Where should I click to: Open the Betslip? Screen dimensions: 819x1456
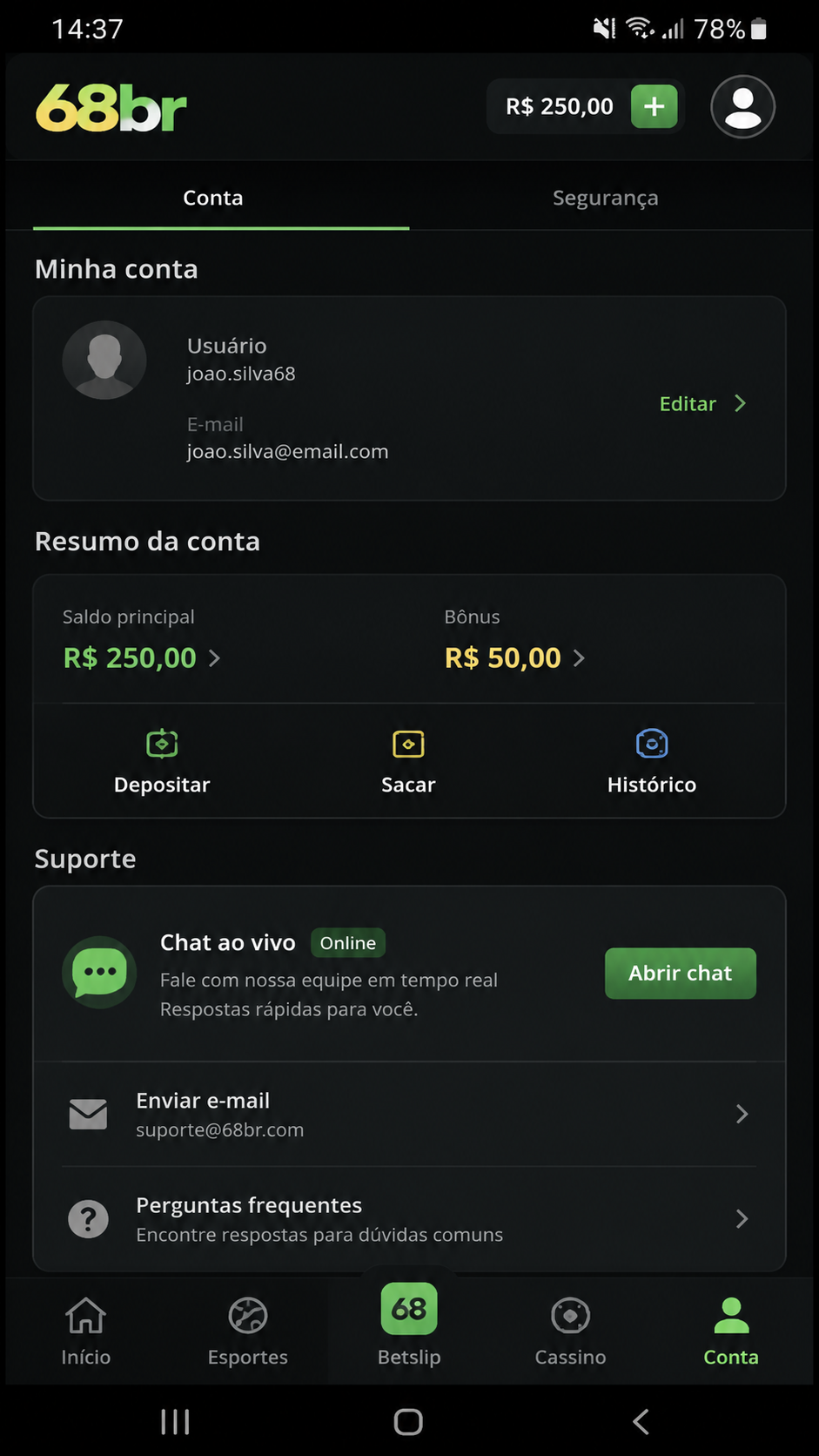409,1325
